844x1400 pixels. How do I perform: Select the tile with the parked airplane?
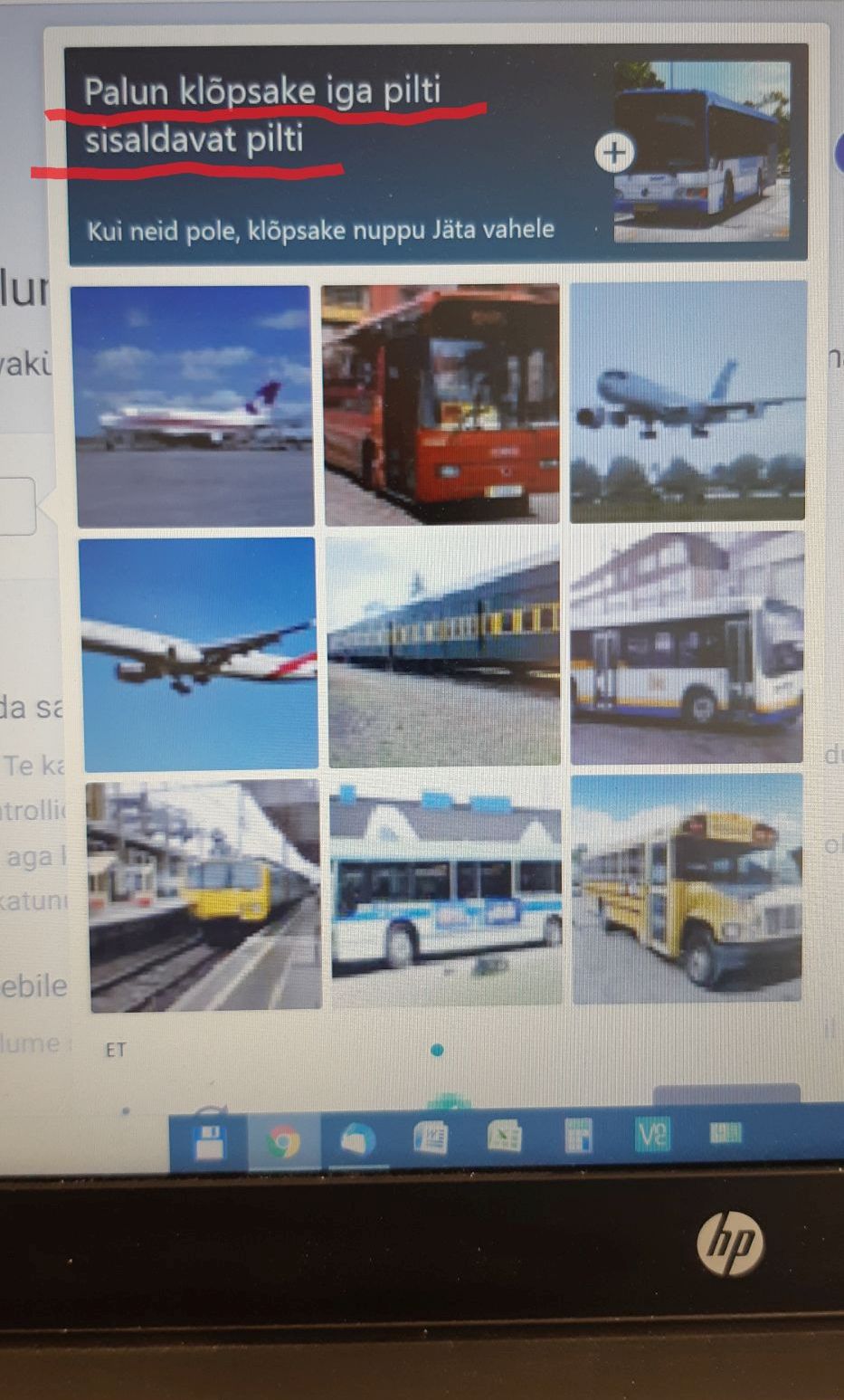[x=193, y=405]
